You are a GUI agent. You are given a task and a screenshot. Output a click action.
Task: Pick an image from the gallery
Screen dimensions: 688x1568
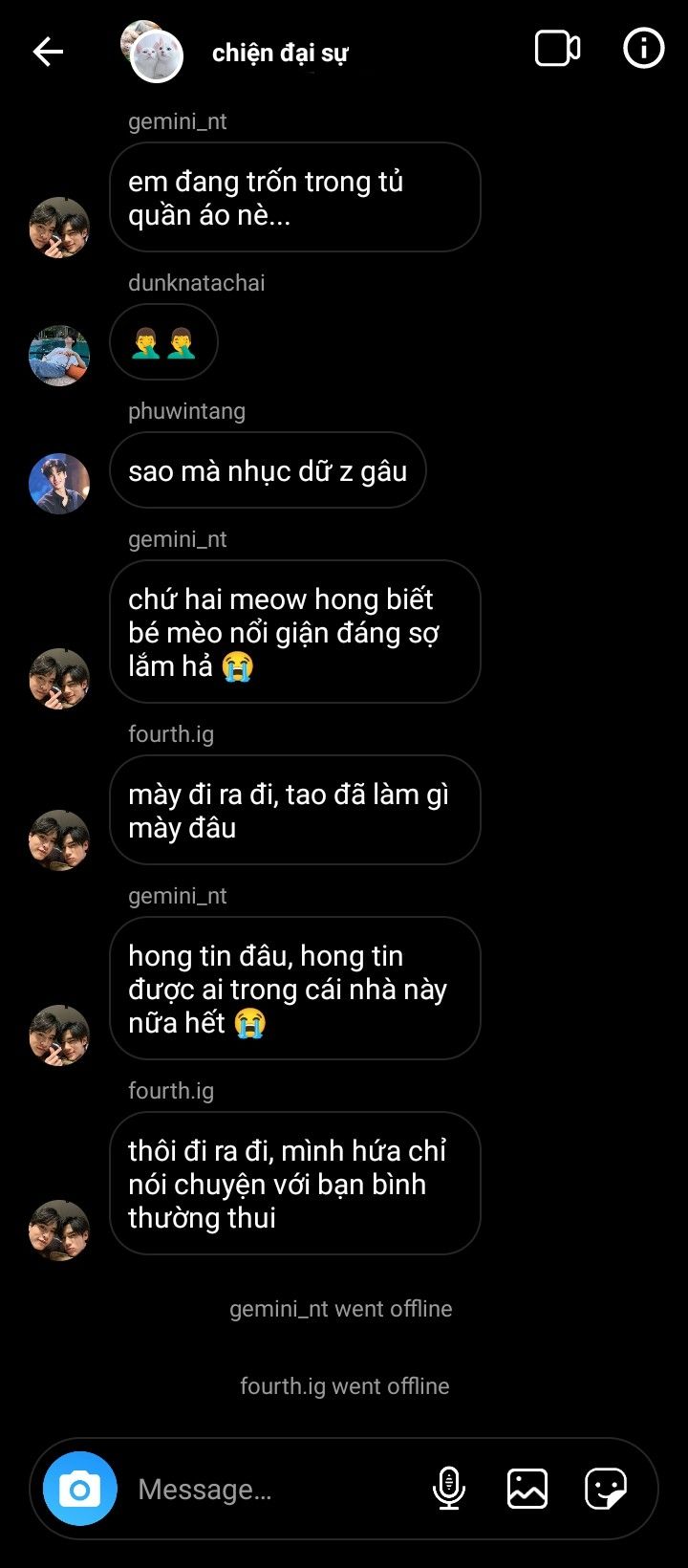527,1489
